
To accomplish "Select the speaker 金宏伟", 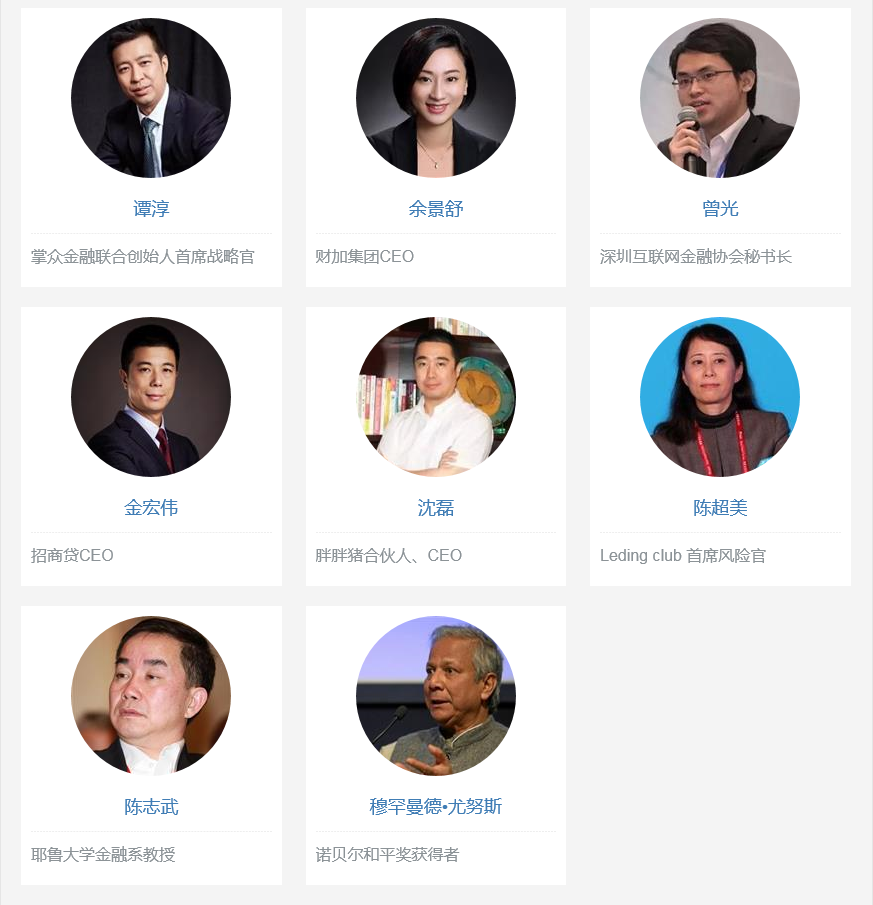I will click(x=151, y=508).
